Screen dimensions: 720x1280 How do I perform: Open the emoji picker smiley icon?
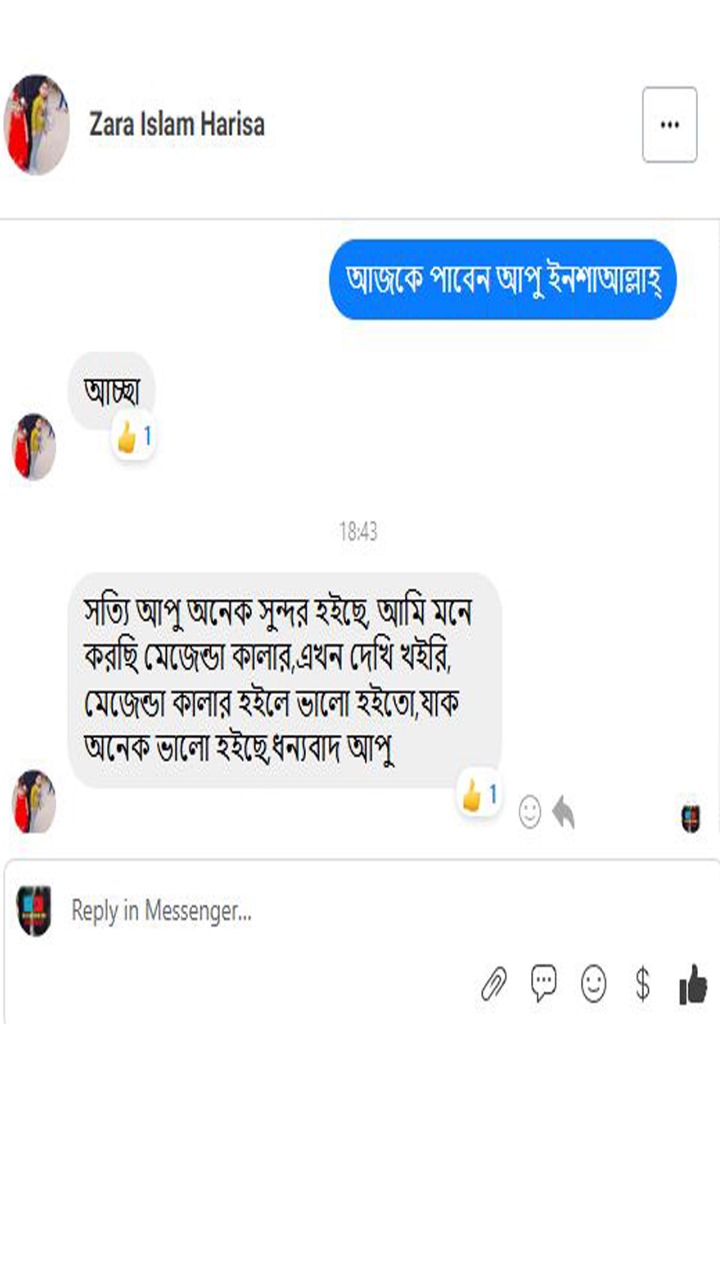592,983
